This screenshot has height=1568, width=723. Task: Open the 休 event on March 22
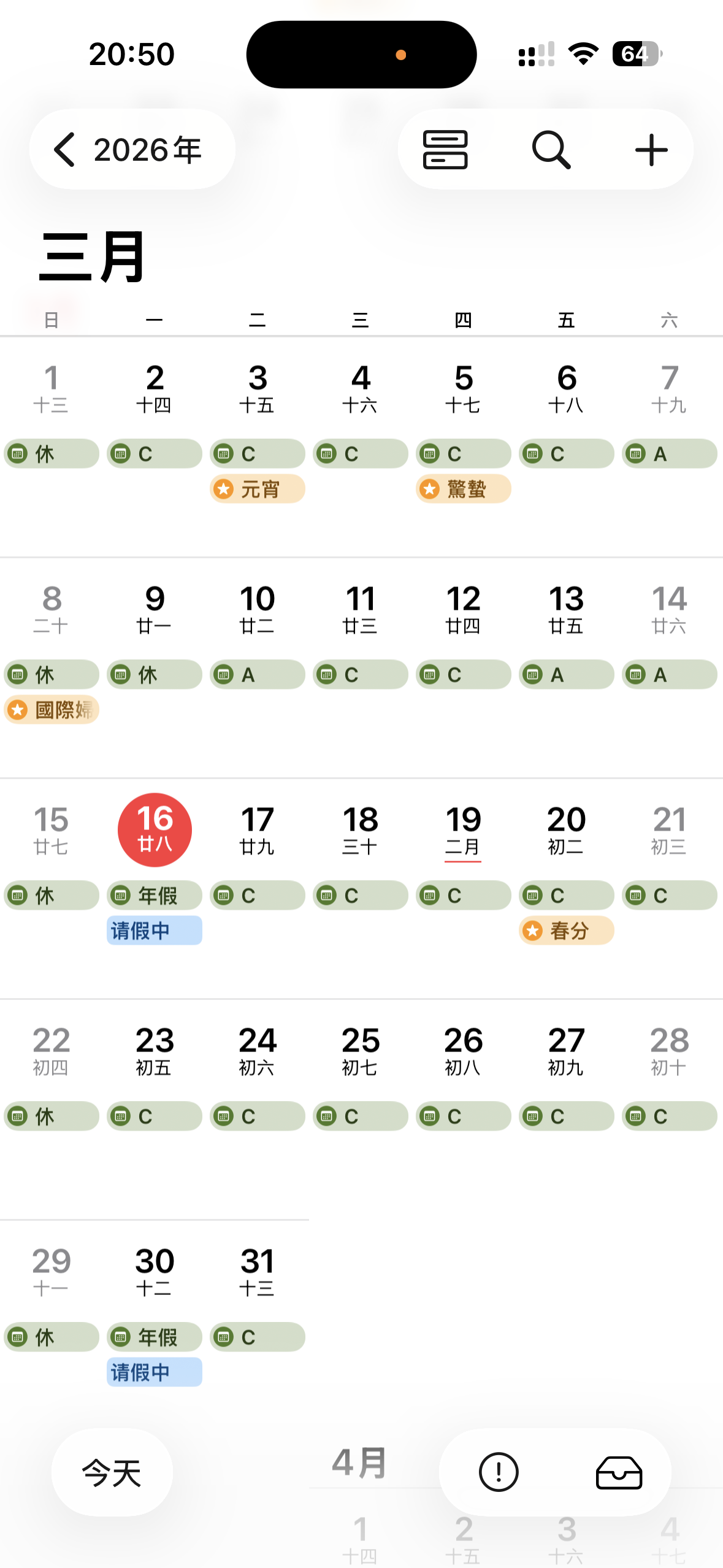coord(52,1116)
